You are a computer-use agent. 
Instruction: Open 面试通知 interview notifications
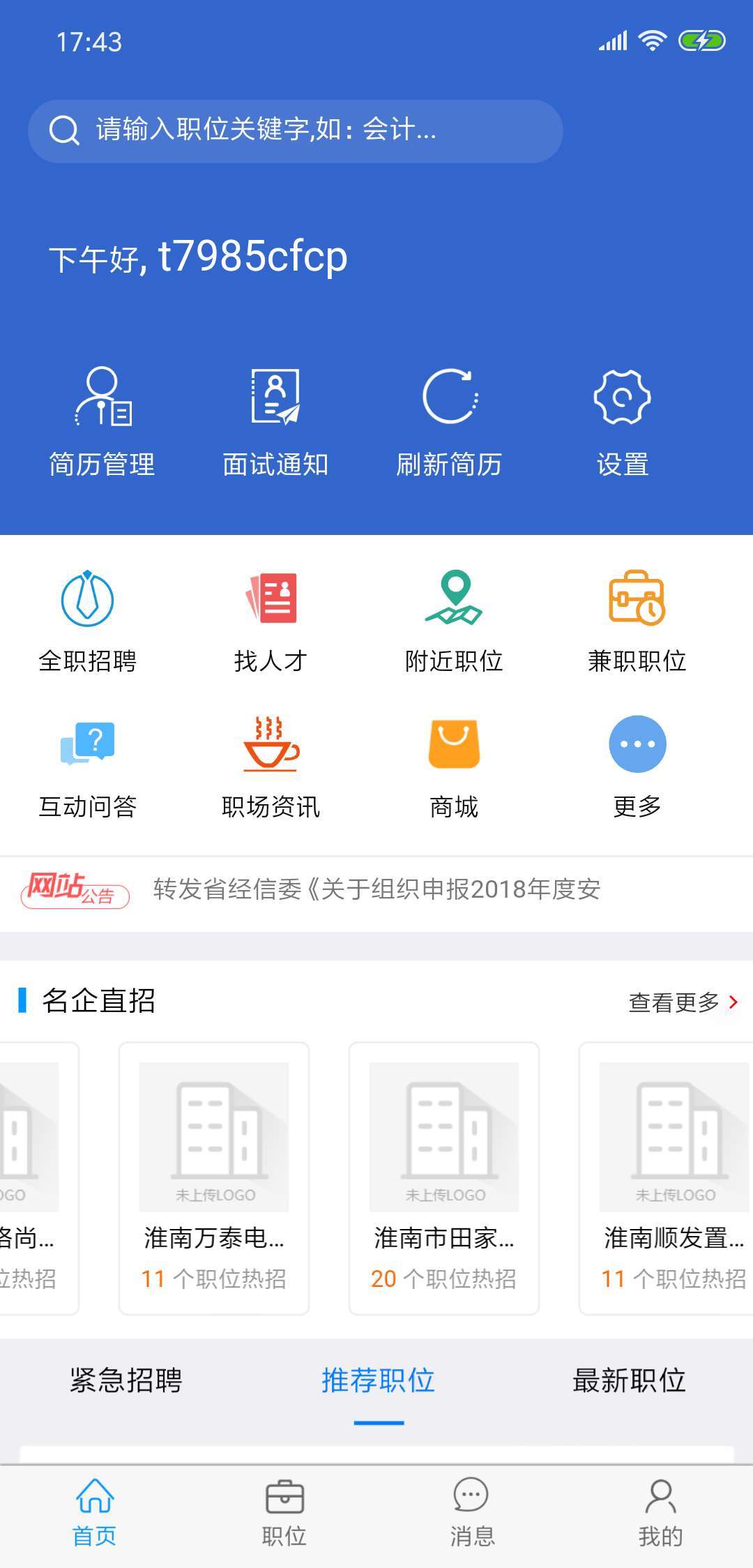coord(275,416)
